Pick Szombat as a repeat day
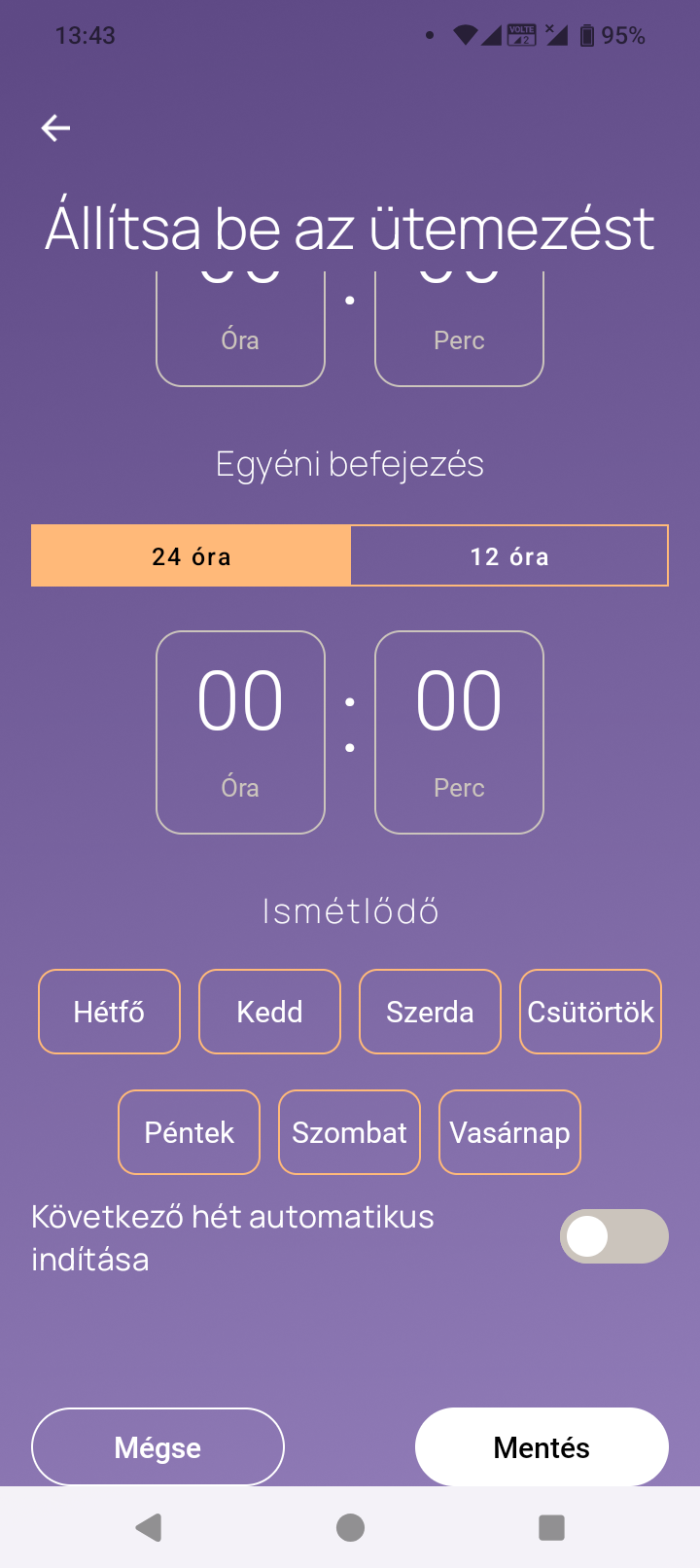Screen dimensions: 700x1568 [x=349, y=1132]
